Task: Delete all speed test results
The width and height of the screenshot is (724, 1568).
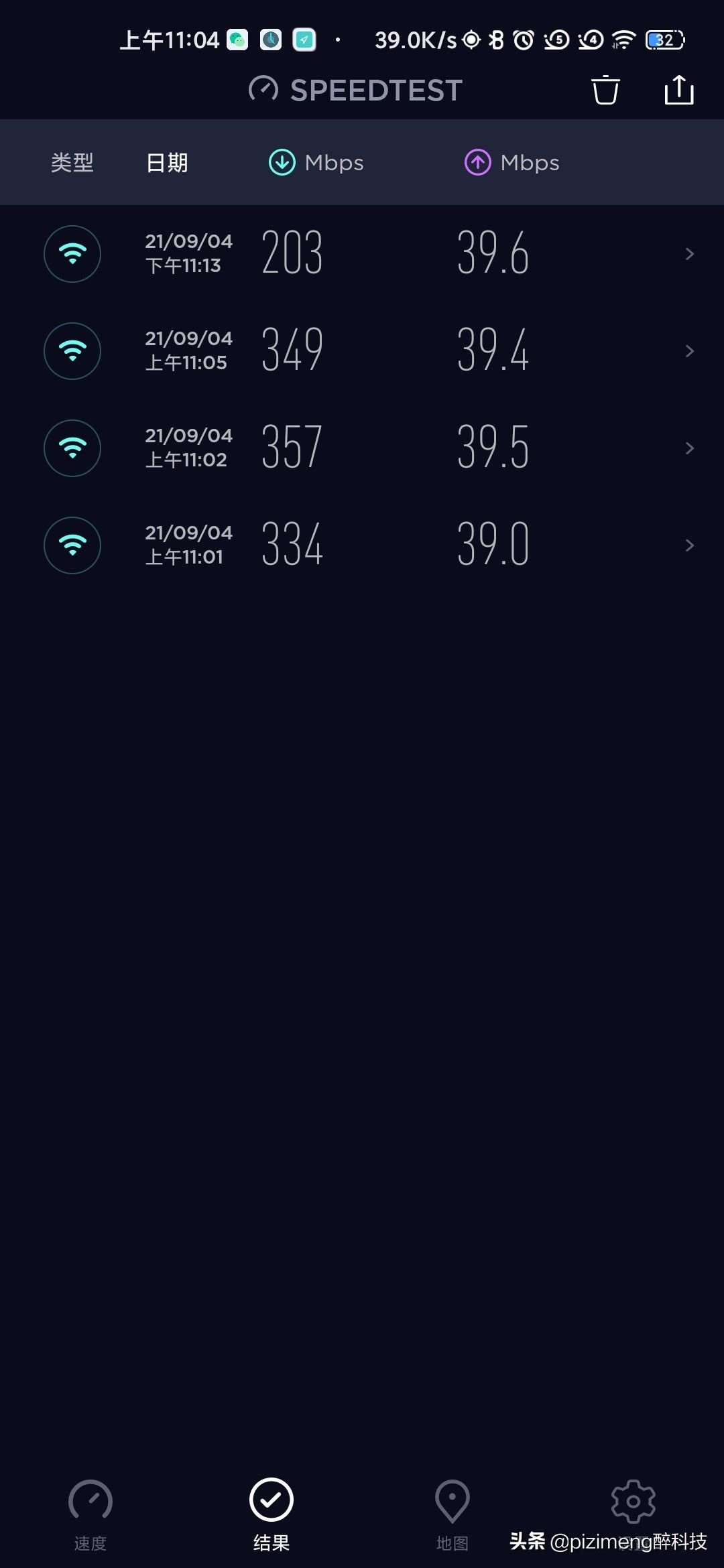Action: point(605,90)
